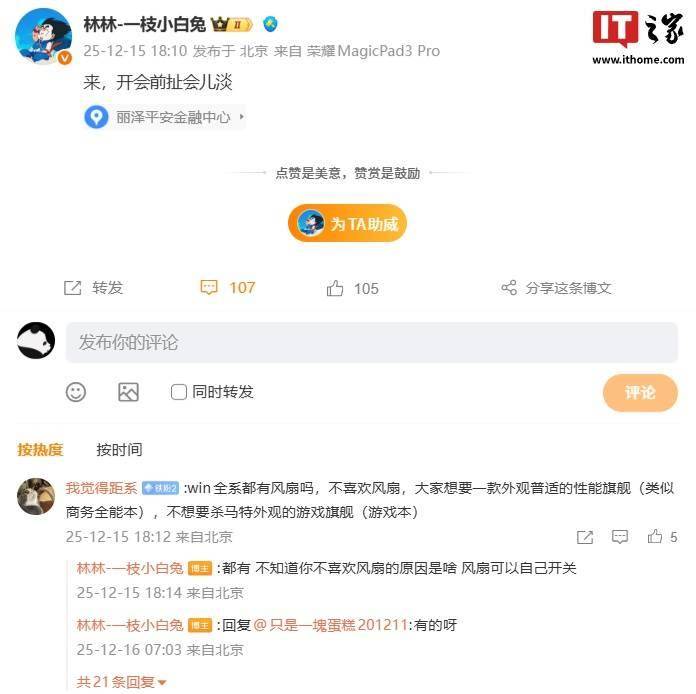Submit with the orange 评论 button

pos(640,393)
